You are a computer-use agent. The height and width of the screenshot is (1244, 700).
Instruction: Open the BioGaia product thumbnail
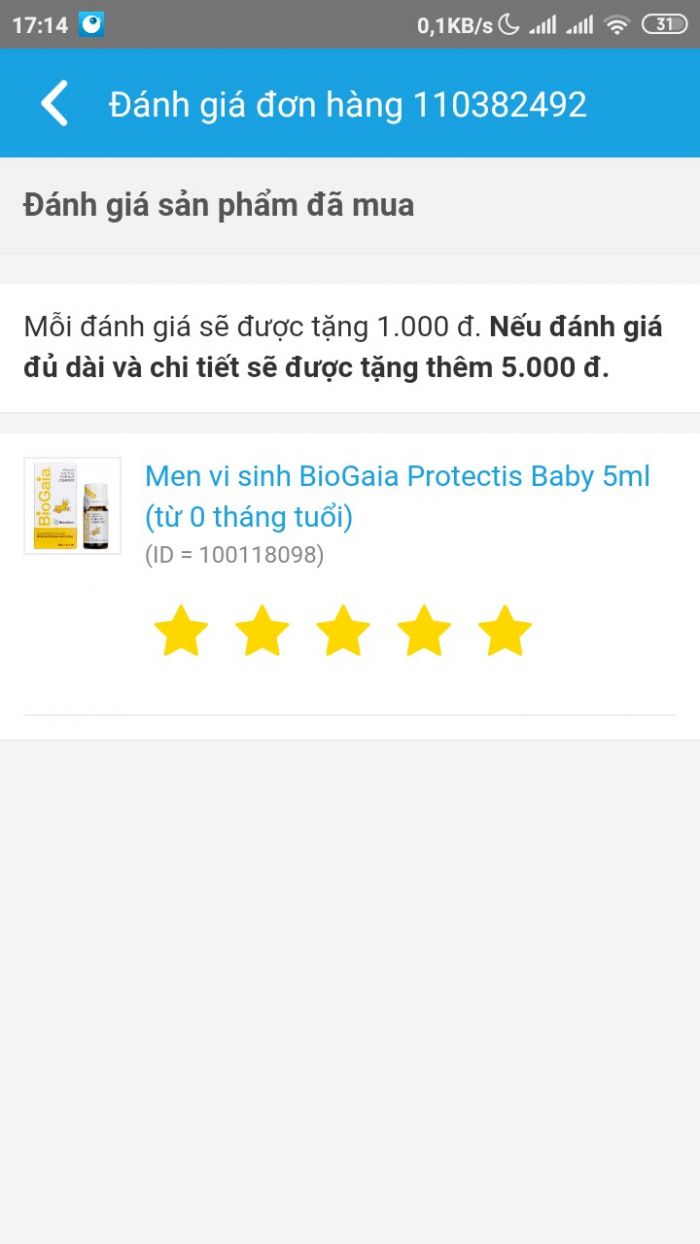pos(72,506)
